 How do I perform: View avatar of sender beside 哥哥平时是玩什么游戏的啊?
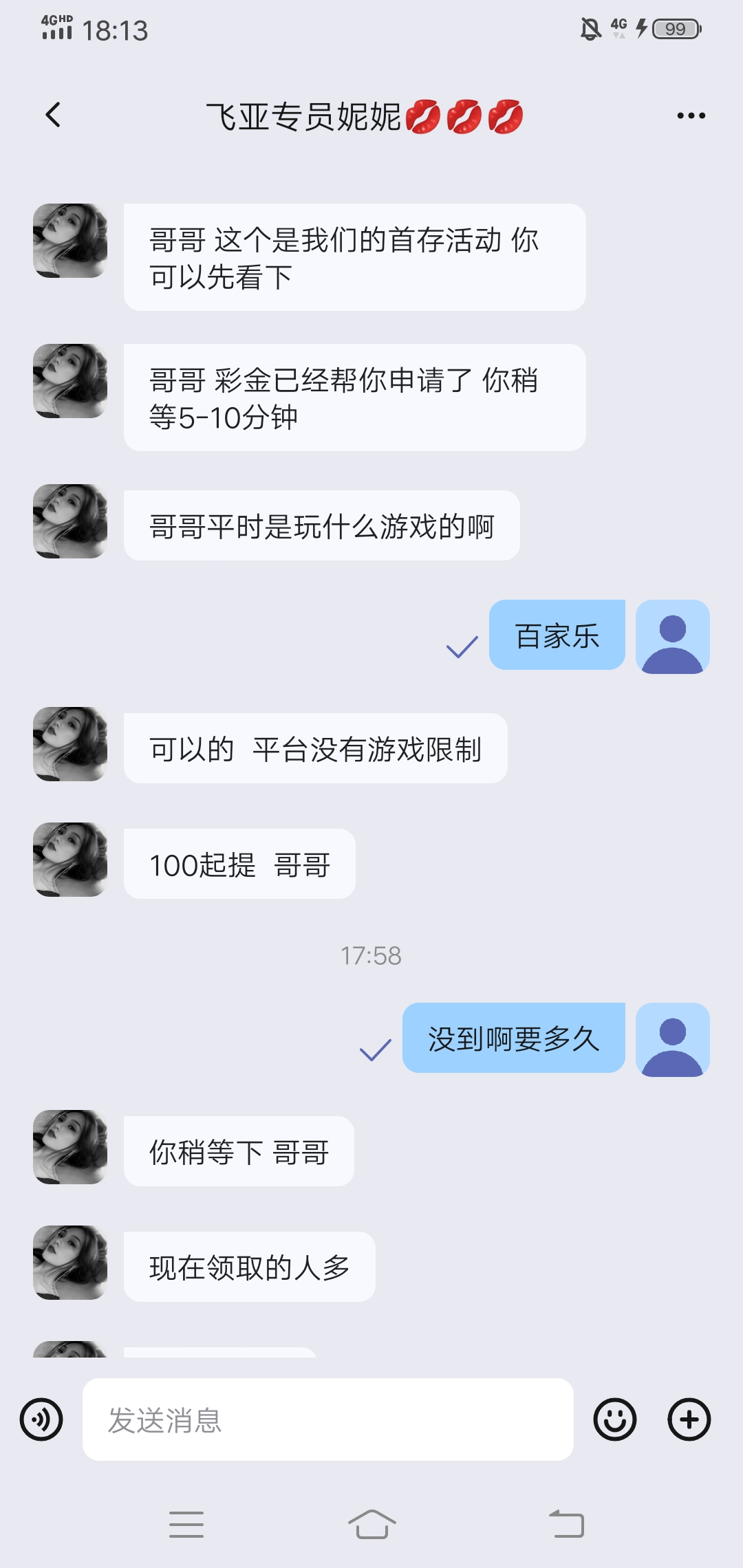pos(70,521)
